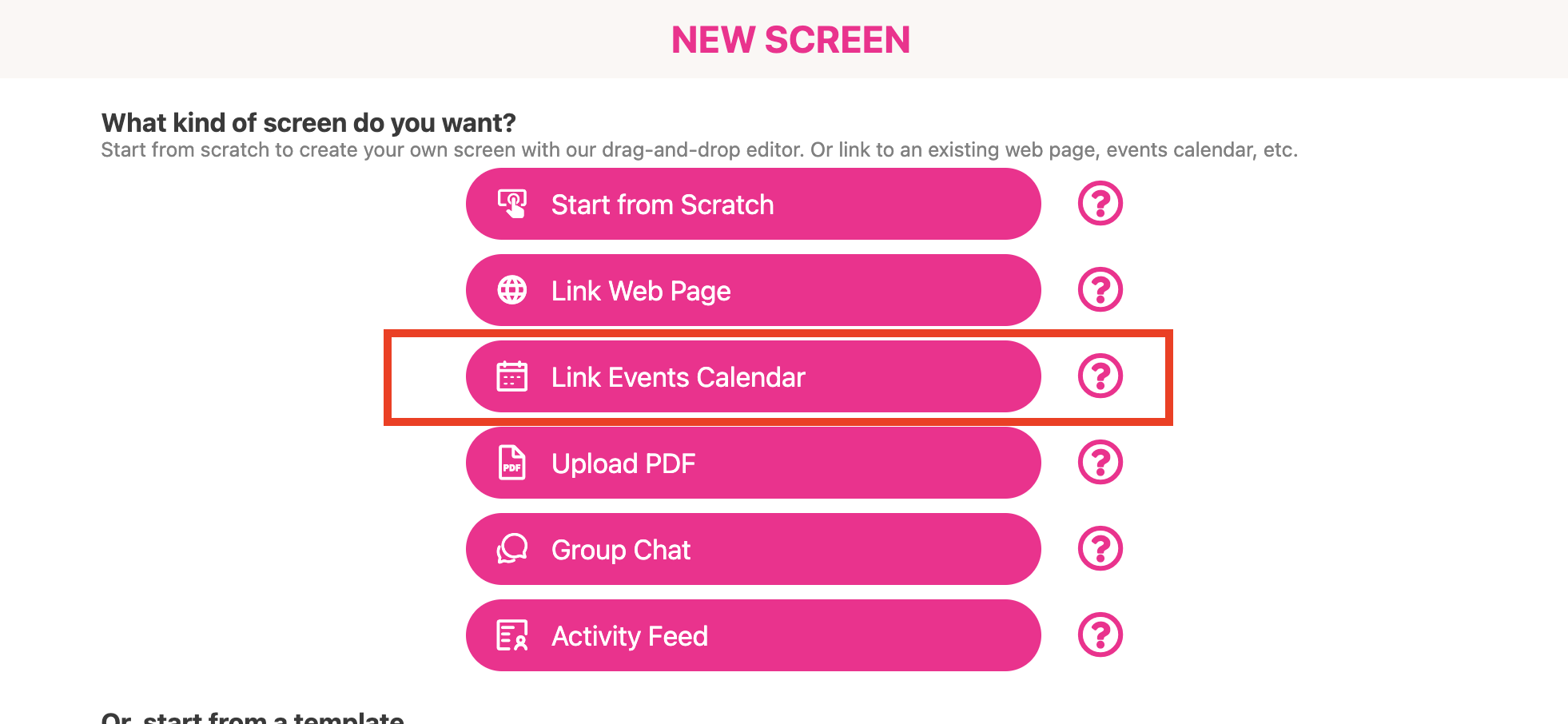View help about Upload PDF

tap(1100, 463)
